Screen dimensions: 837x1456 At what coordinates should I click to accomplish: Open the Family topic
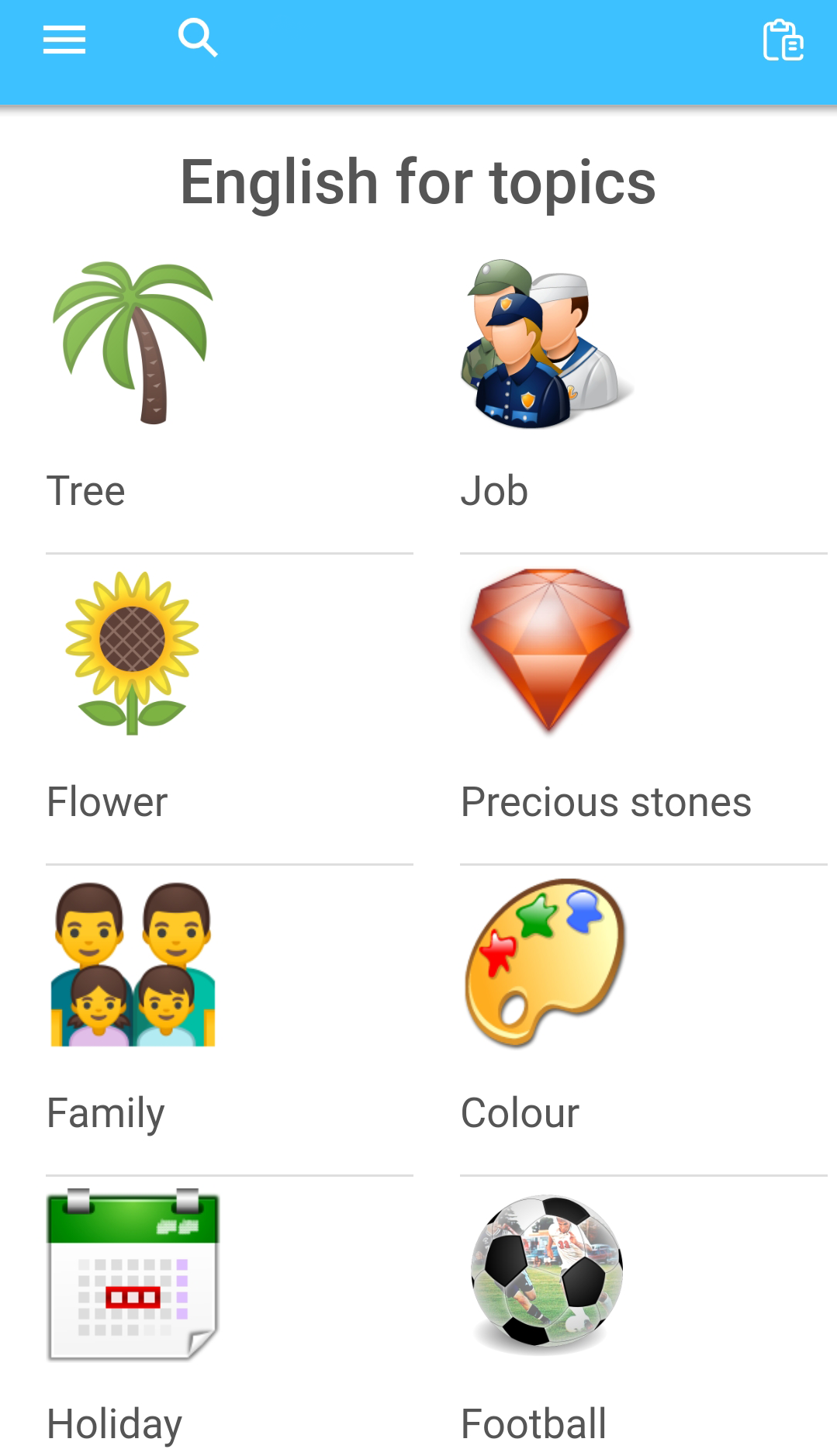point(133,966)
